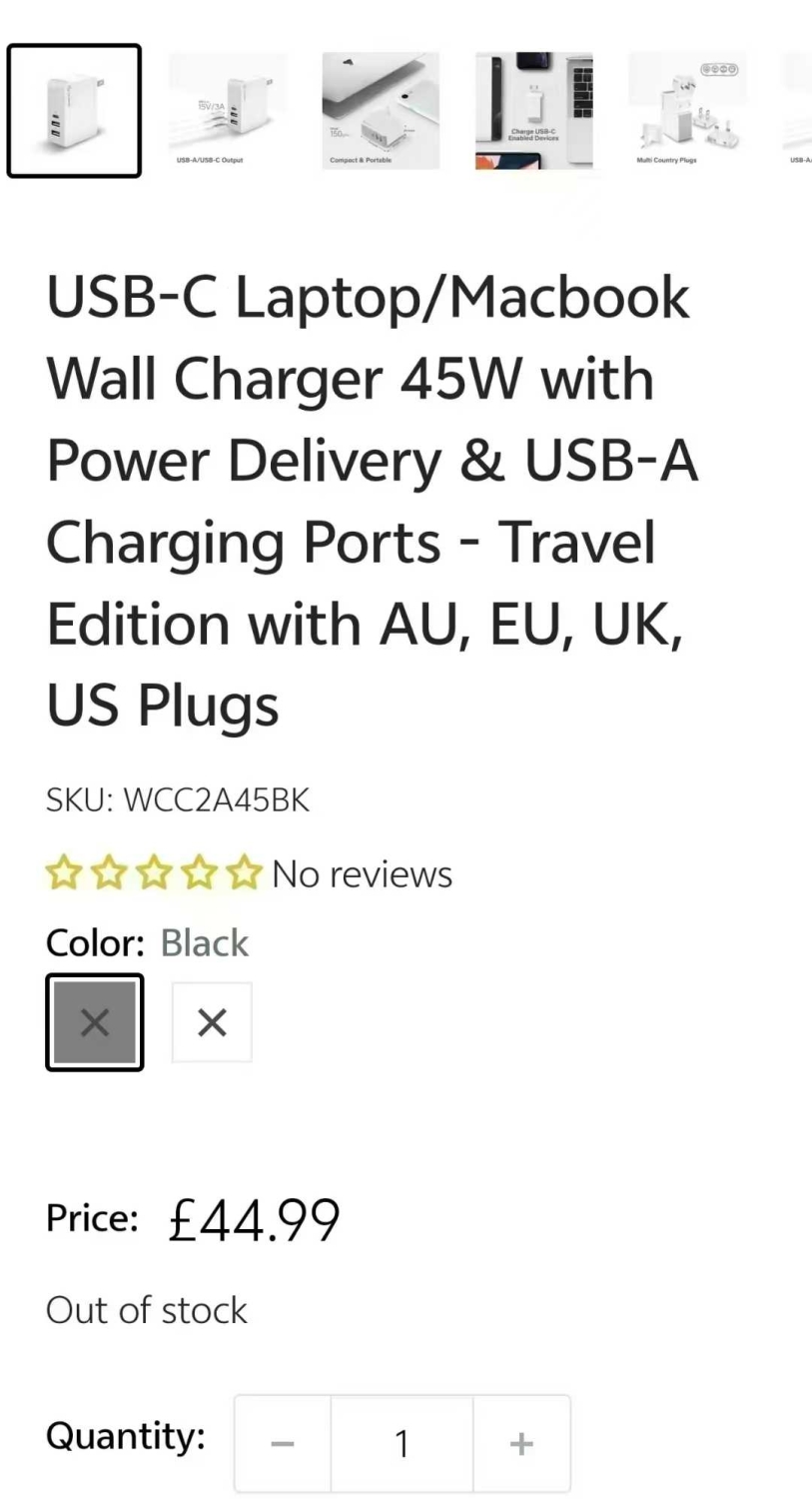
Task: Tap the quantity number field
Action: pos(402,1444)
